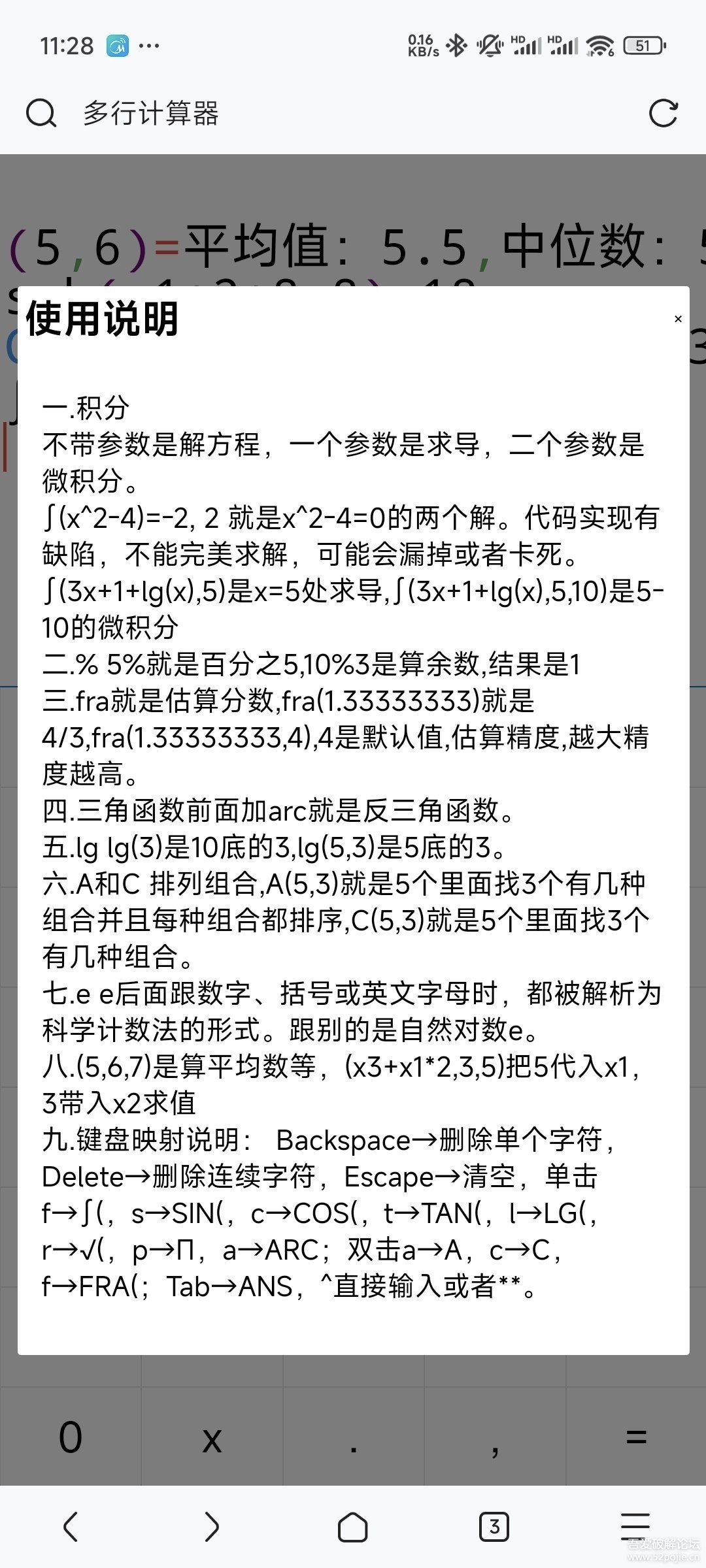The width and height of the screenshot is (706, 1568).
Task: Tap the battery indicator showing 51
Action: tap(643, 44)
